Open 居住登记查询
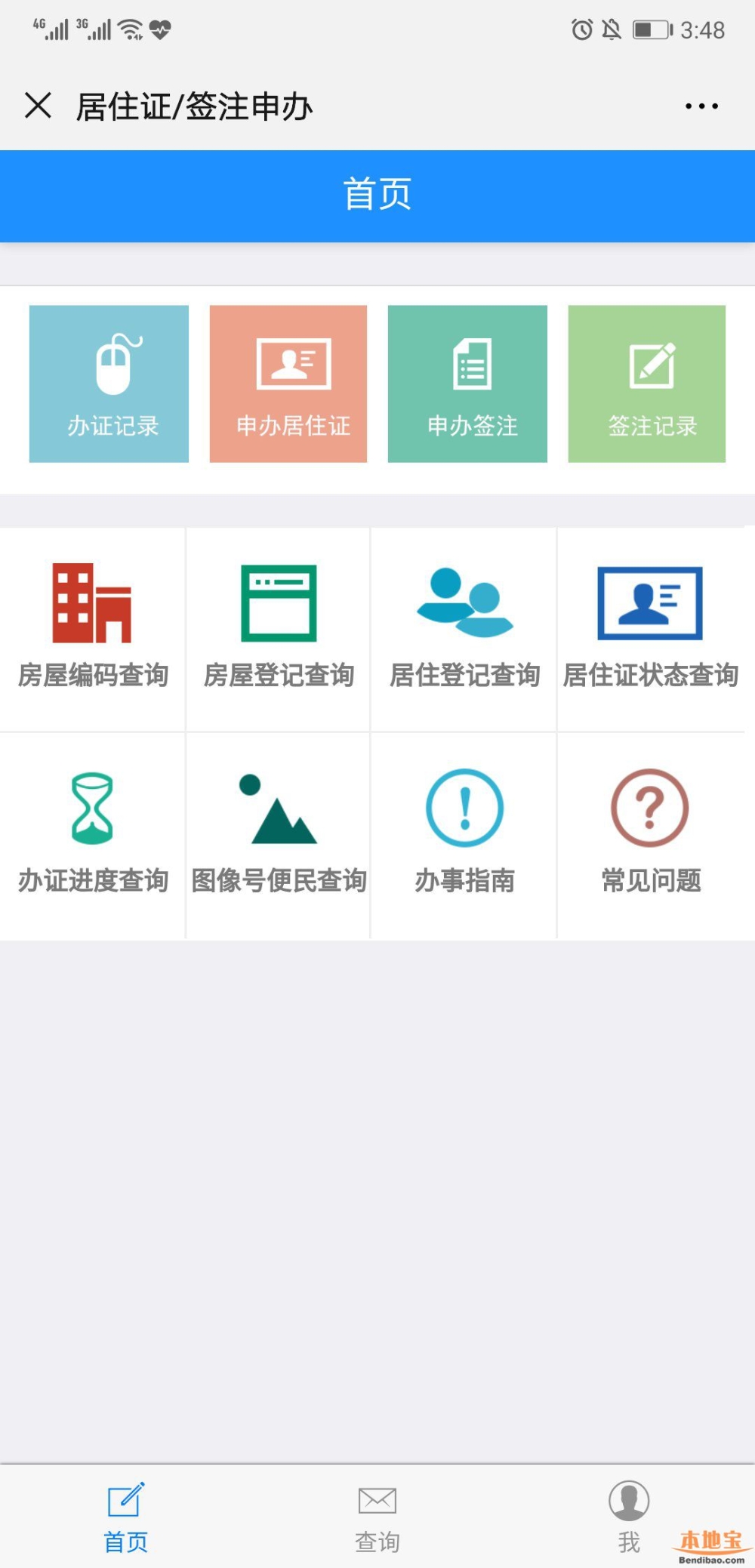755x1568 pixels. tap(464, 629)
